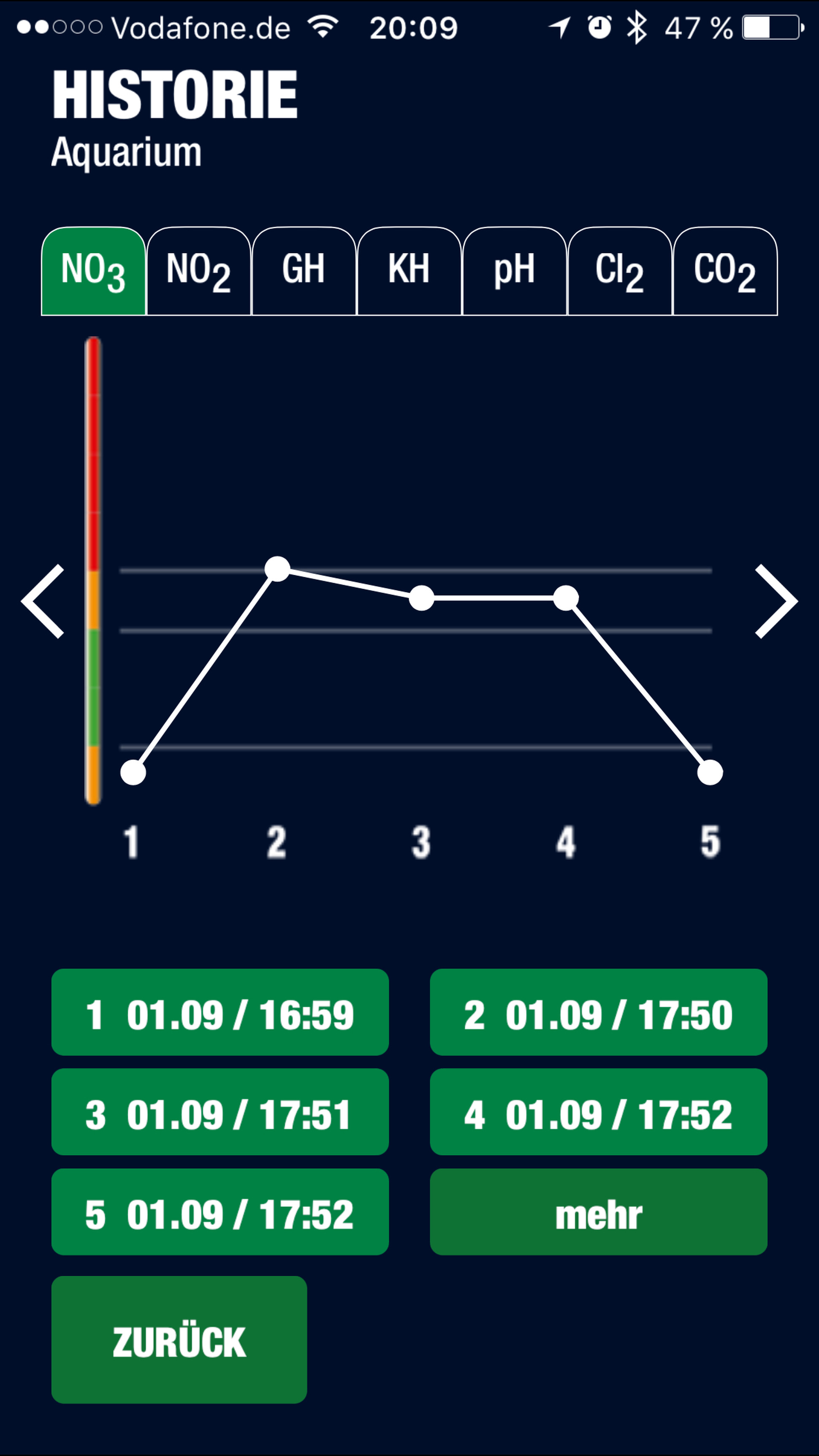Viewport: 819px width, 1456px height.
Task: Tap the mehr button for more entries
Action: [x=599, y=1212]
